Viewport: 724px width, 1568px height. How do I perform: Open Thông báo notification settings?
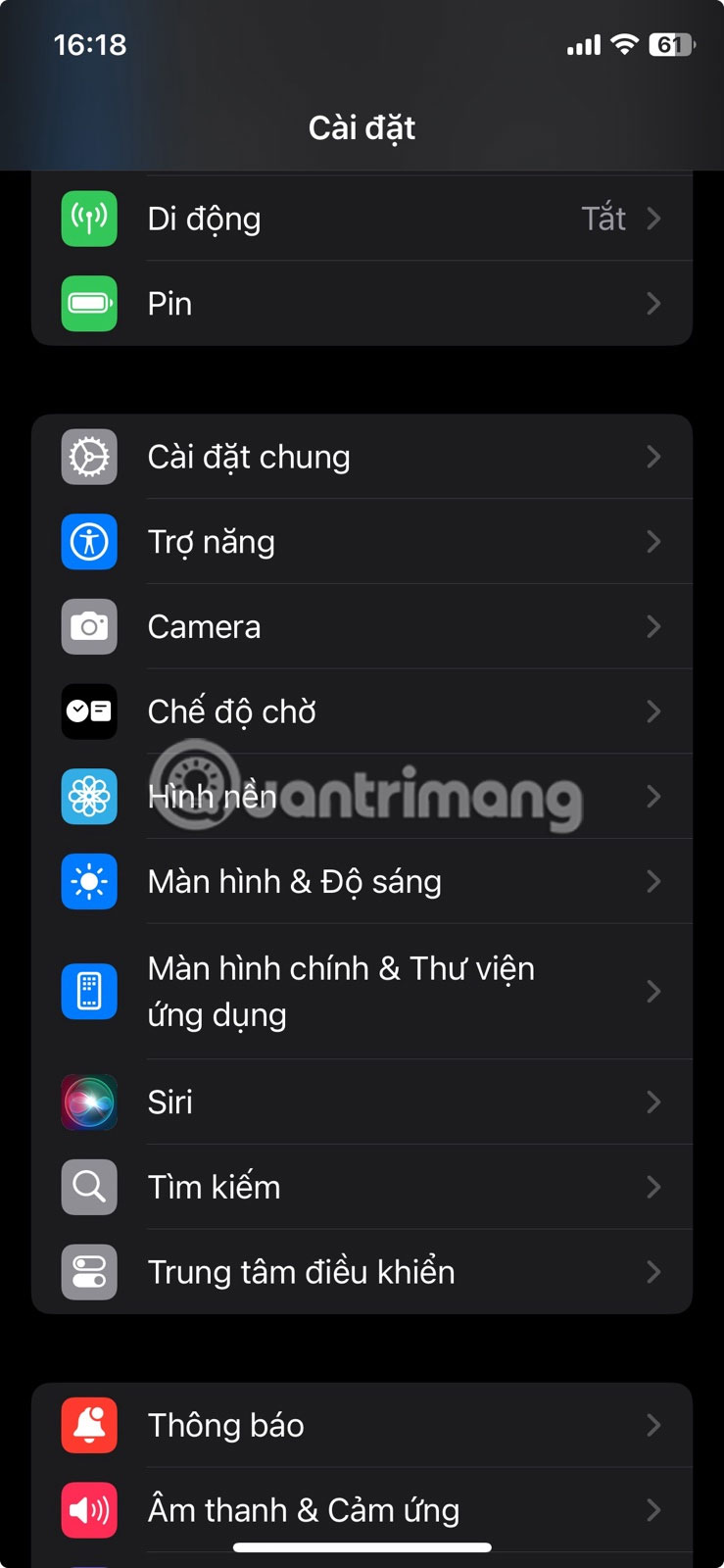[x=362, y=1426]
